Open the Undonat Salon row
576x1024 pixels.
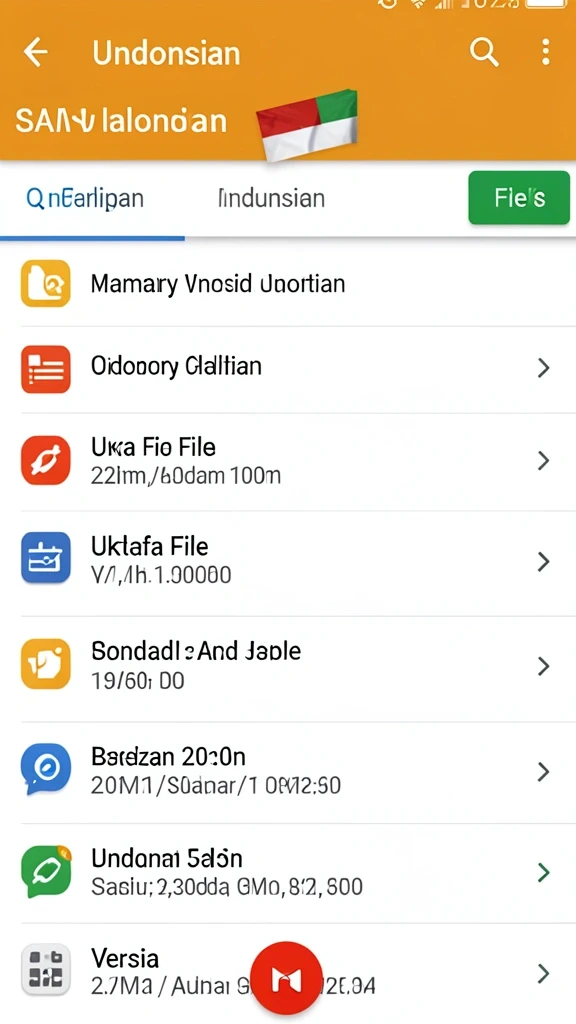[x=288, y=872]
